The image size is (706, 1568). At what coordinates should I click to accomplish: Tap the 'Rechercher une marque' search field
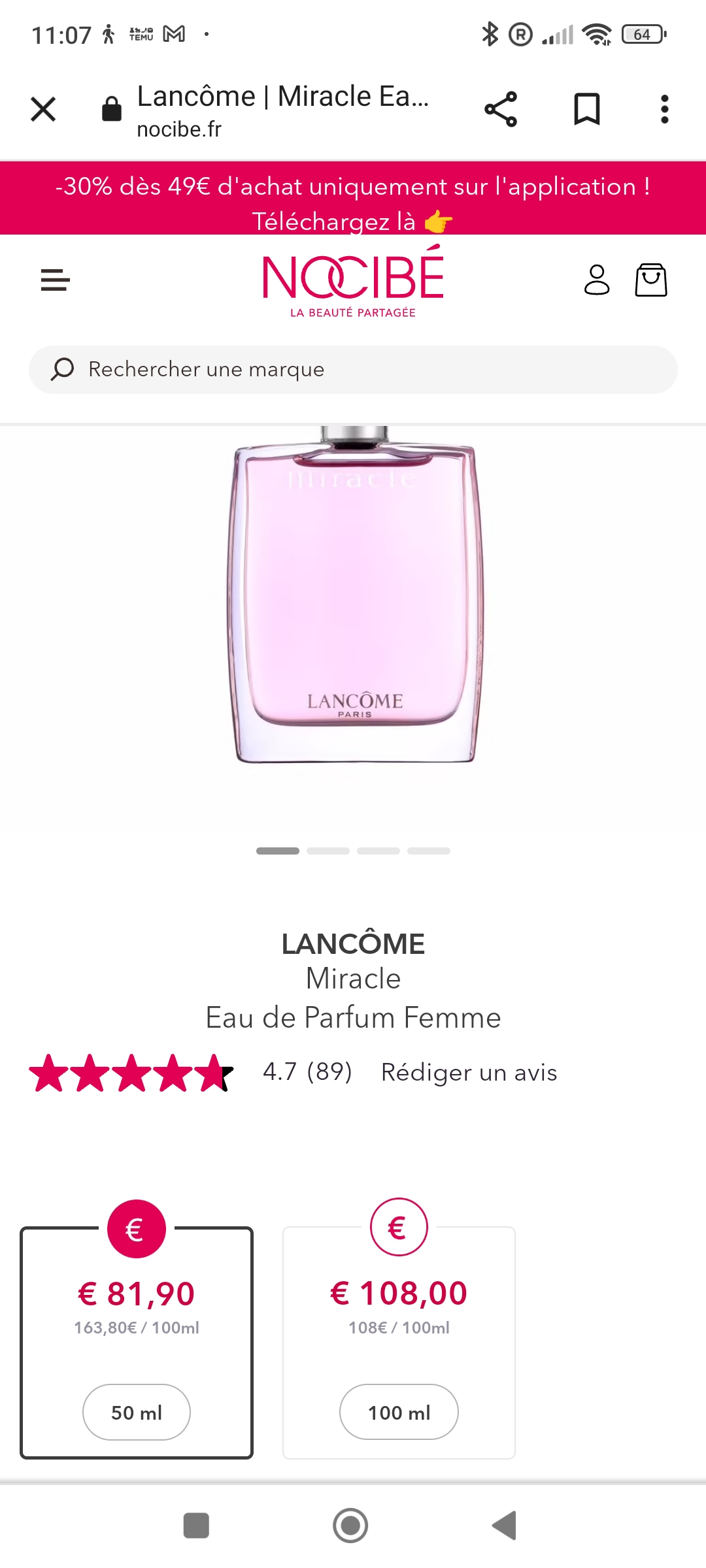tap(353, 370)
